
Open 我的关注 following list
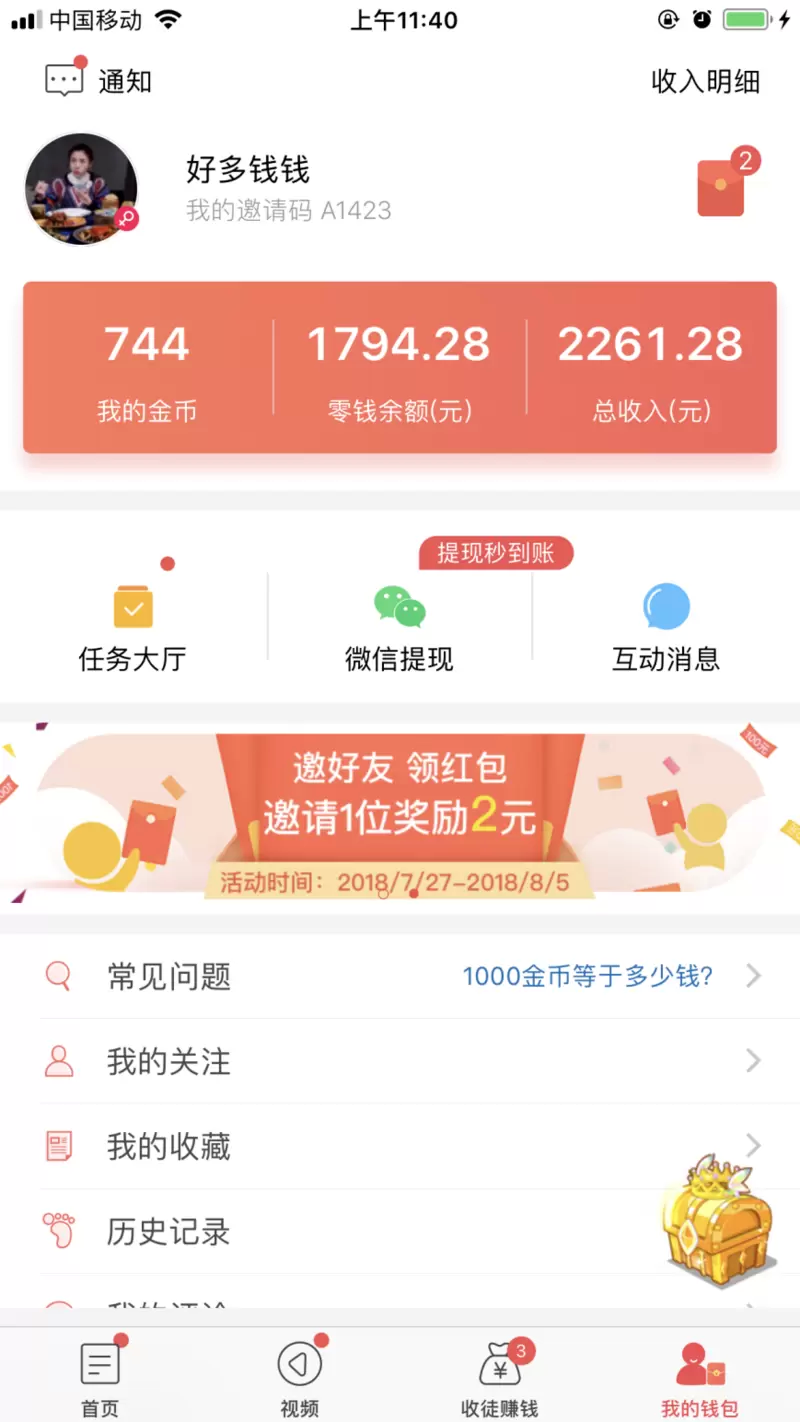(400, 1061)
